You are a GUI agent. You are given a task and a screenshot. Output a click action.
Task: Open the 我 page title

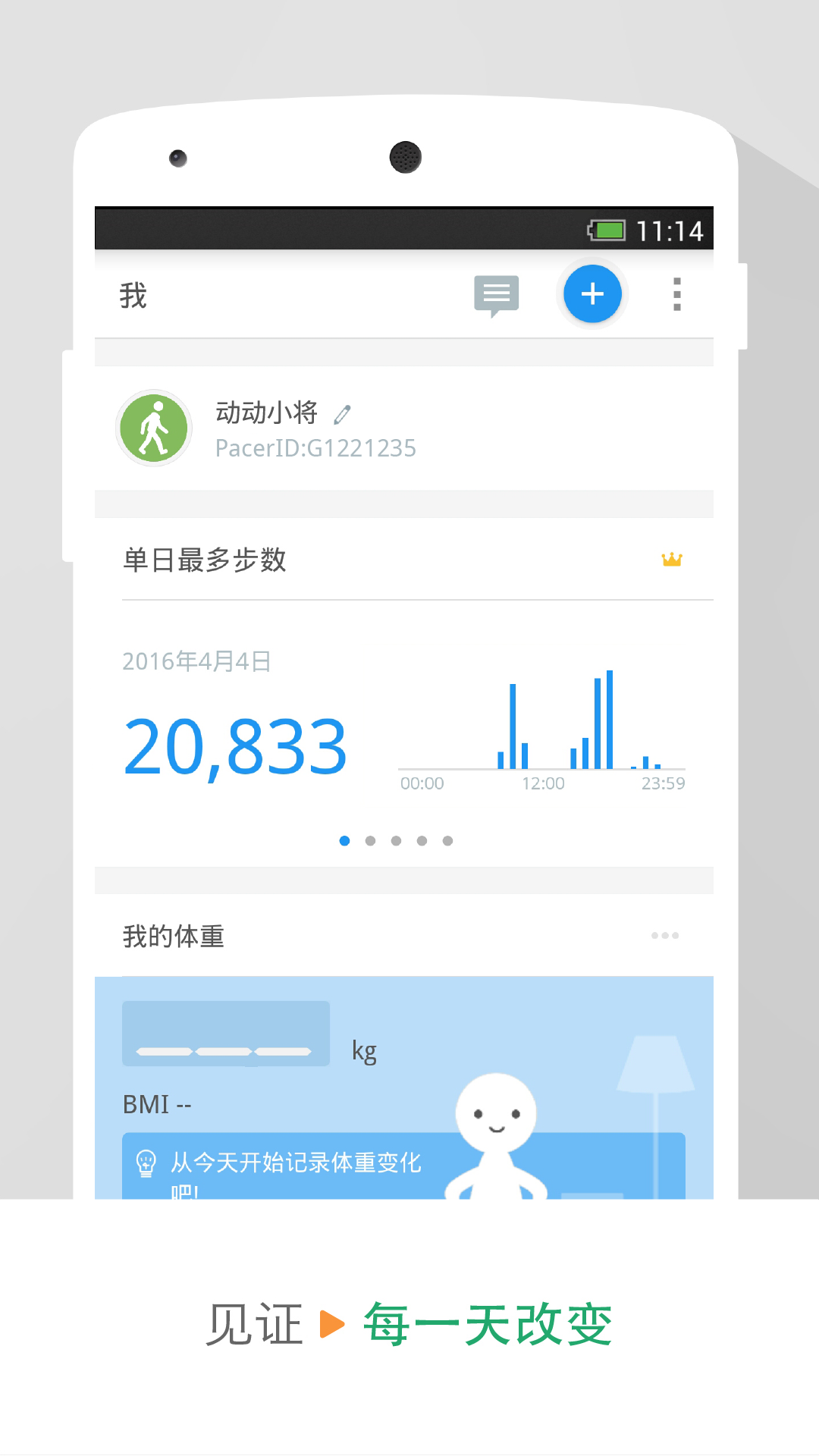(133, 294)
